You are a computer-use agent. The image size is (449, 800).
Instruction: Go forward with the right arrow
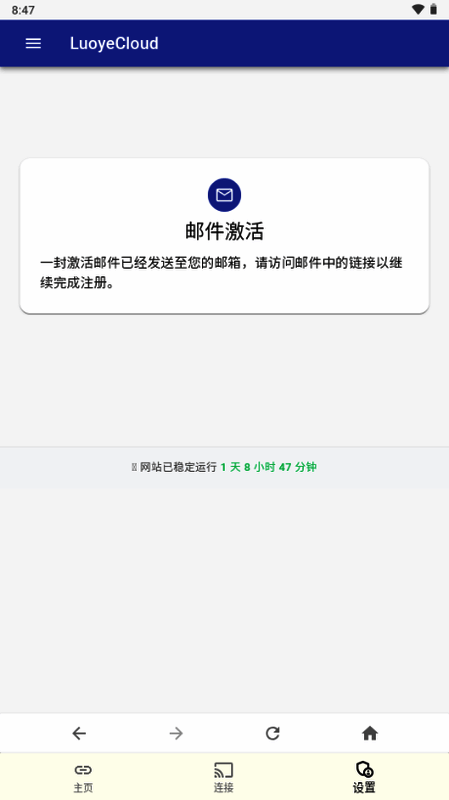pyautogui.click(x=176, y=733)
